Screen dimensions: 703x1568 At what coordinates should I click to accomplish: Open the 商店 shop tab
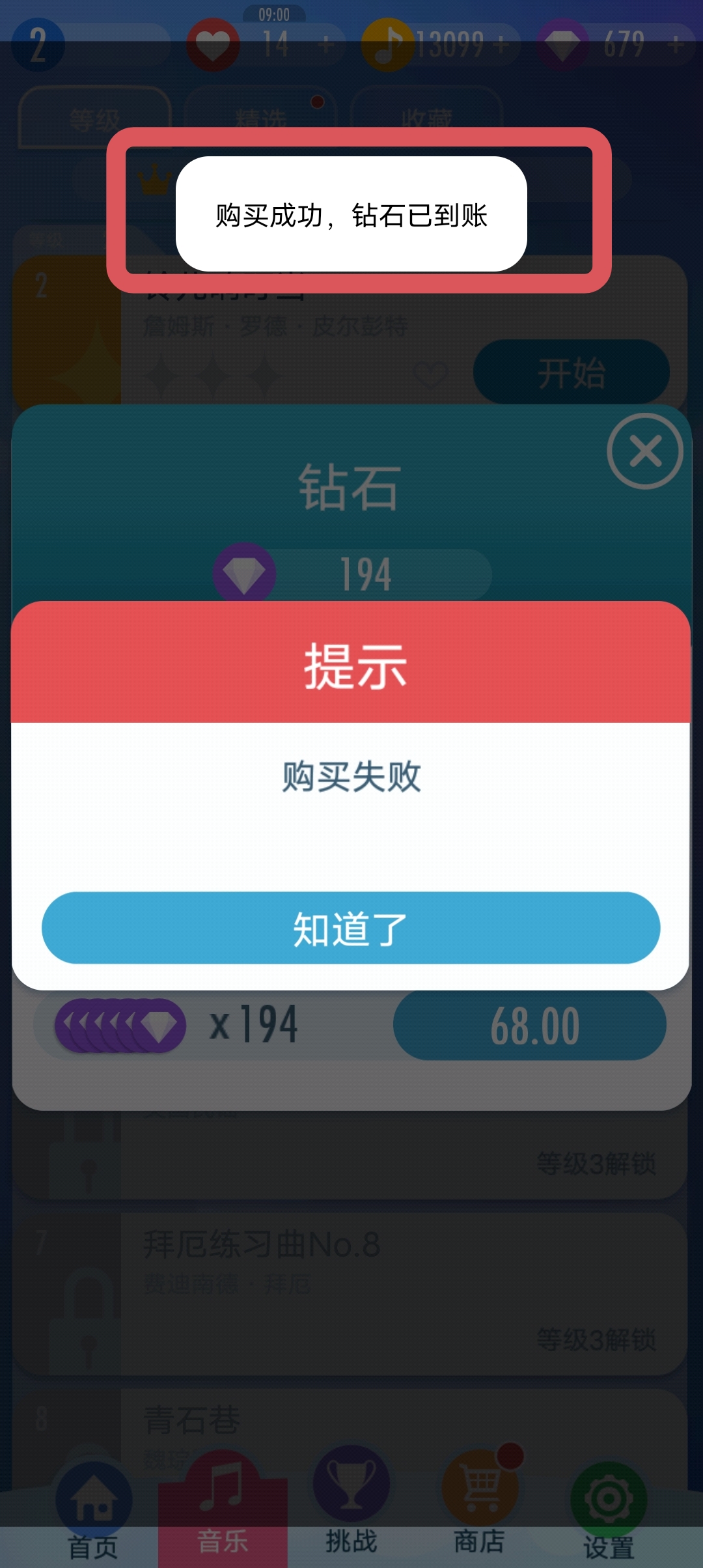(480, 1504)
